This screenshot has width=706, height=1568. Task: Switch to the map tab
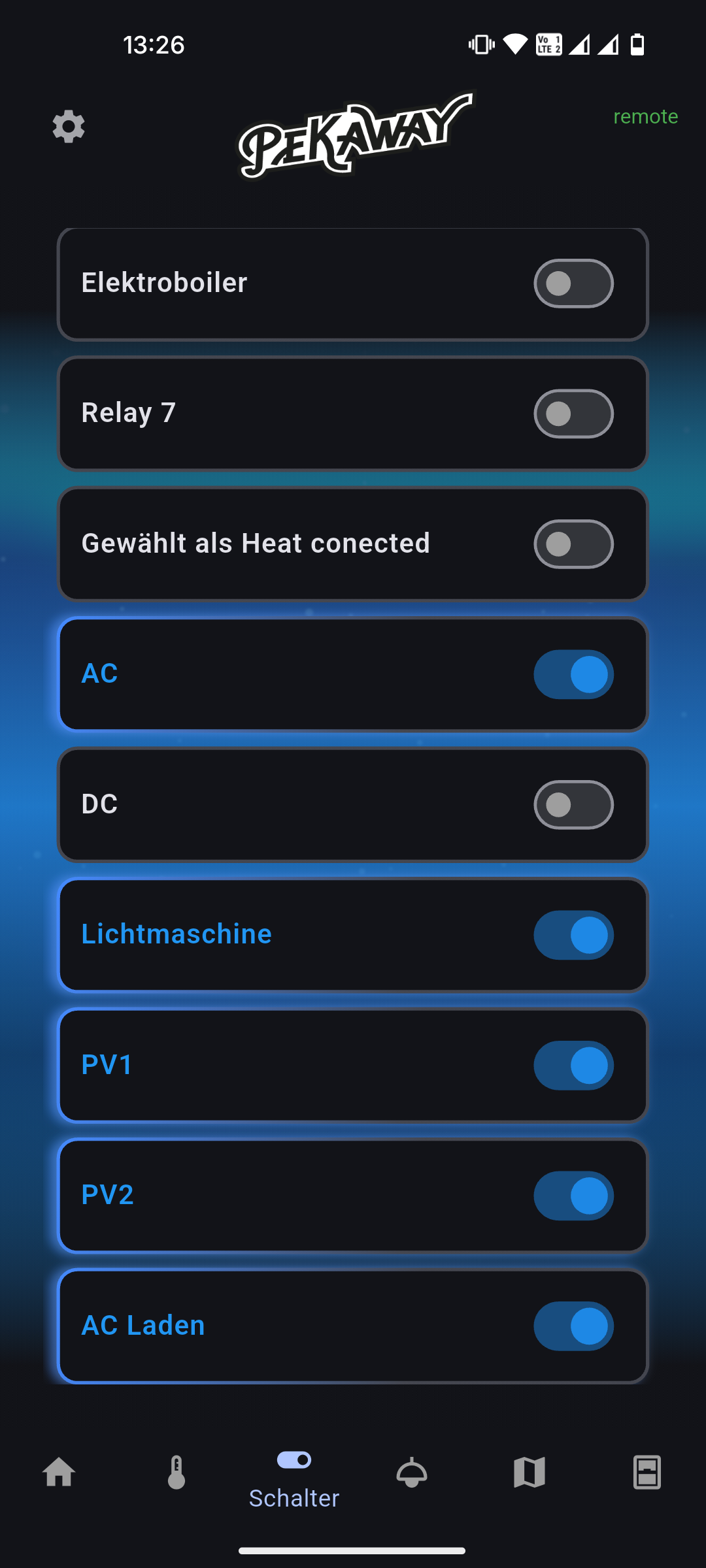(529, 1473)
